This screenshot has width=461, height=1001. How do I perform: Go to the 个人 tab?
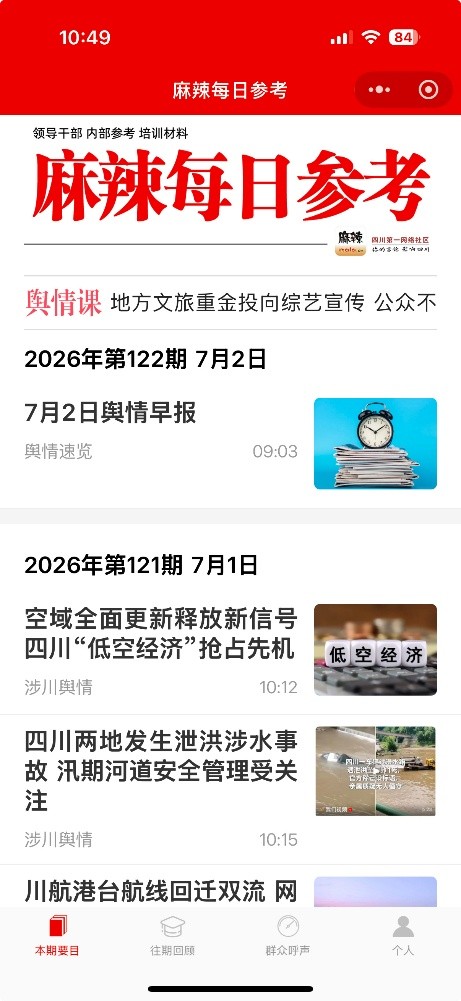coord(403,935)
